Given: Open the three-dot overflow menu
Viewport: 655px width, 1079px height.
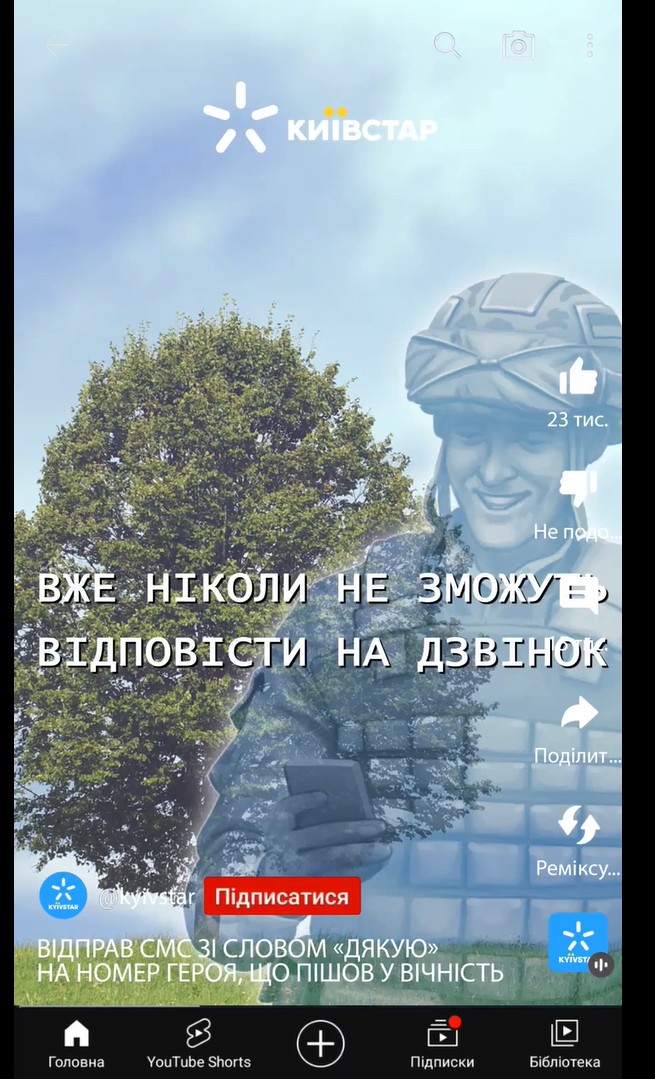Looking at the screenshot, I should click(x=590, y=45).
